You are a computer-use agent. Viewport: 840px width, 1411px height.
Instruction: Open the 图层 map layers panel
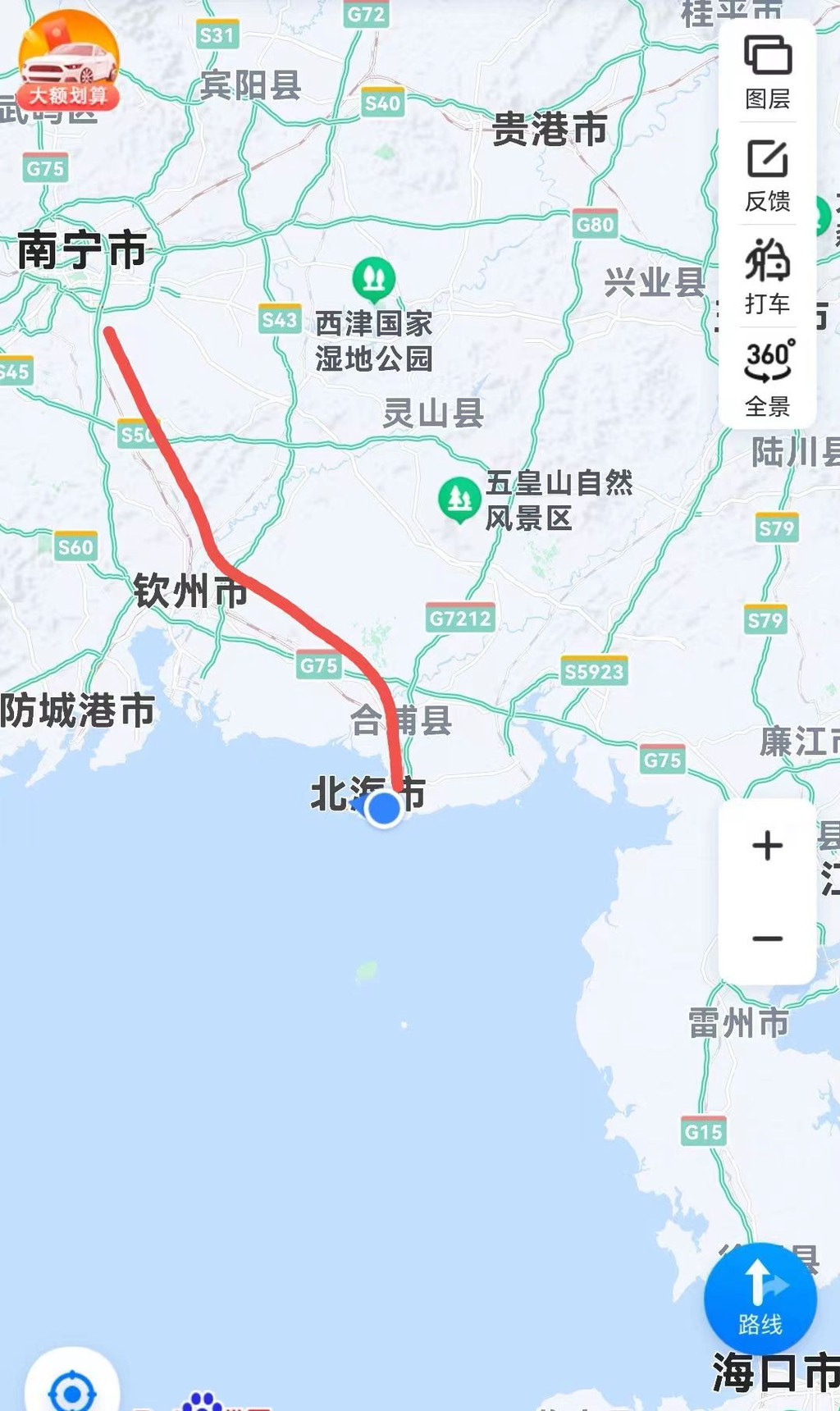(767, 72)
